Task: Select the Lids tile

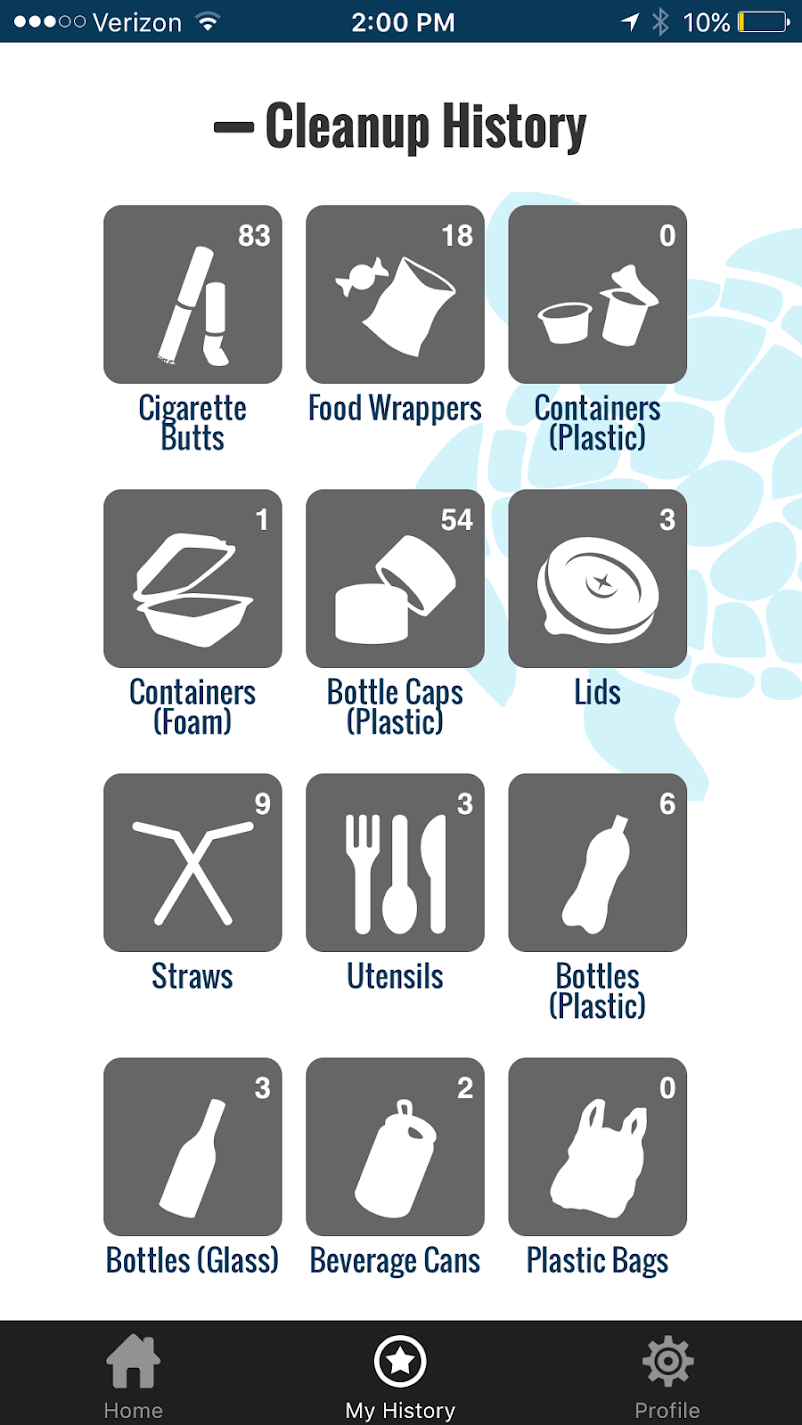Action: coord(597,578)
